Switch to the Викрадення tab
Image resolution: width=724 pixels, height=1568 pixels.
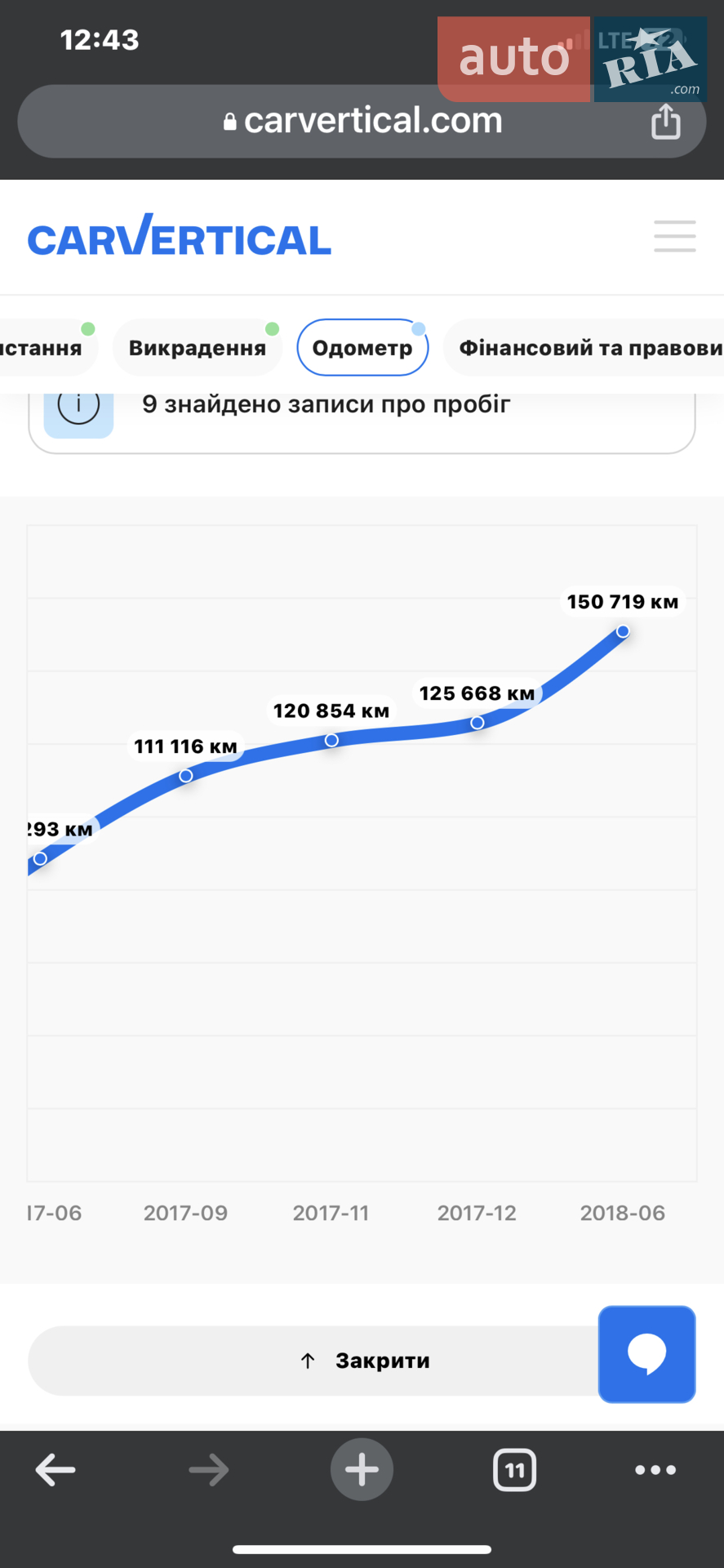click(198, 348)
